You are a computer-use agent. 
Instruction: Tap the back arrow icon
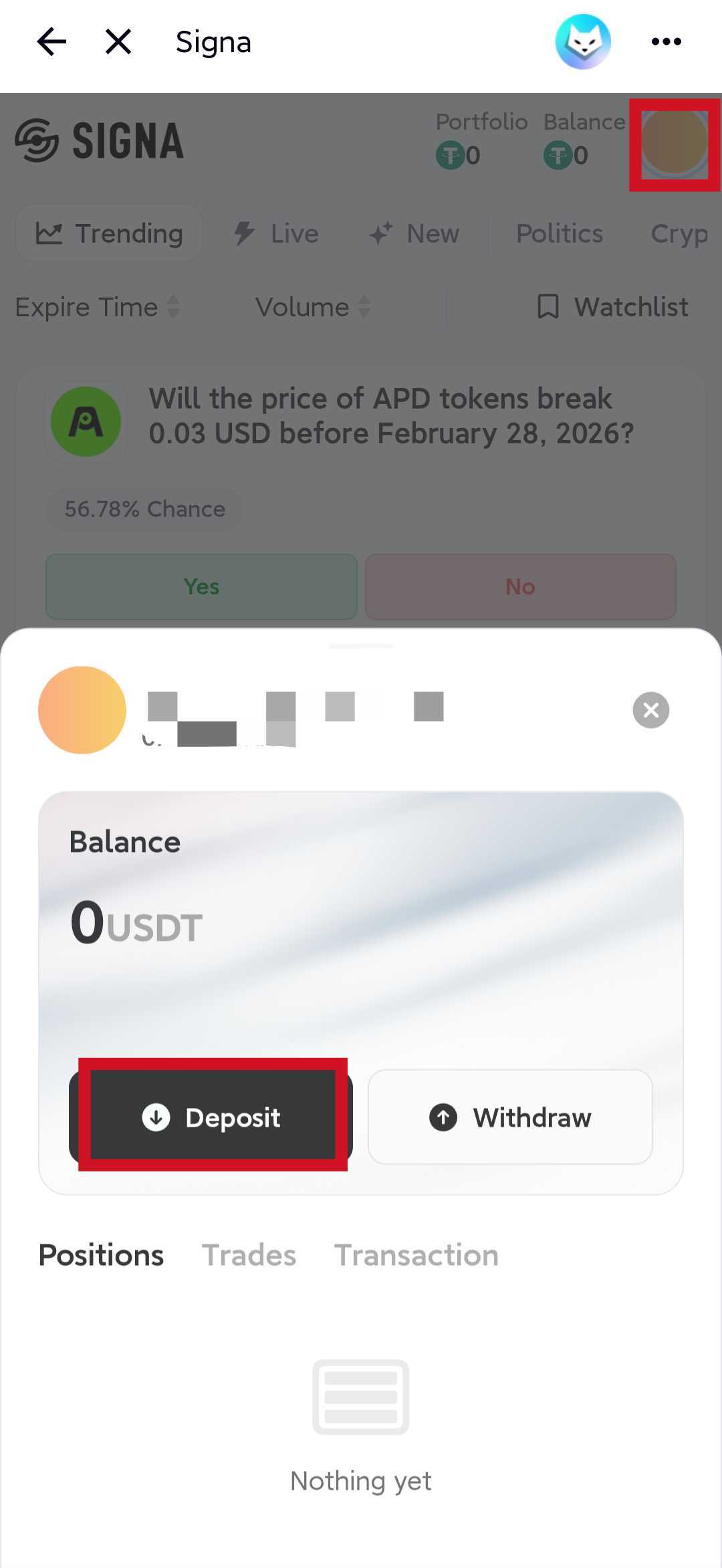pos(51,41)
